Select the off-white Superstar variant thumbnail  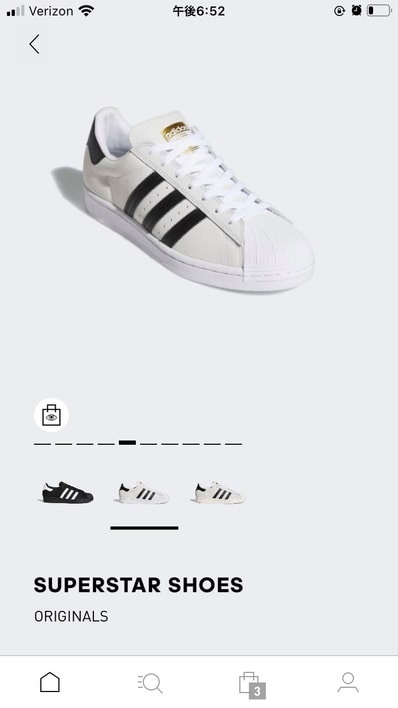pyautogui.click(x=220, y=493)
